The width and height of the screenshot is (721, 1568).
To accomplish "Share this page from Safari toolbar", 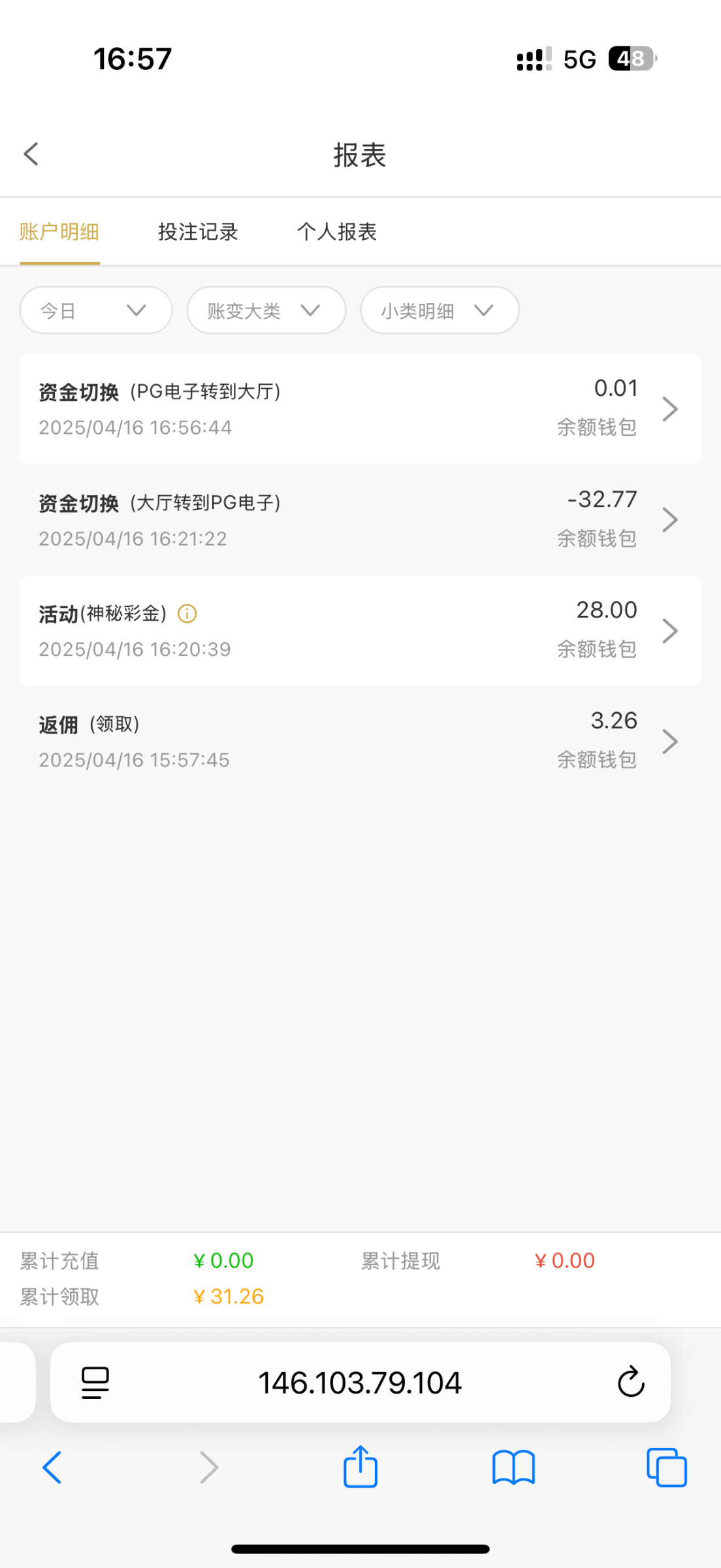I will click(x=360, y=1467).
